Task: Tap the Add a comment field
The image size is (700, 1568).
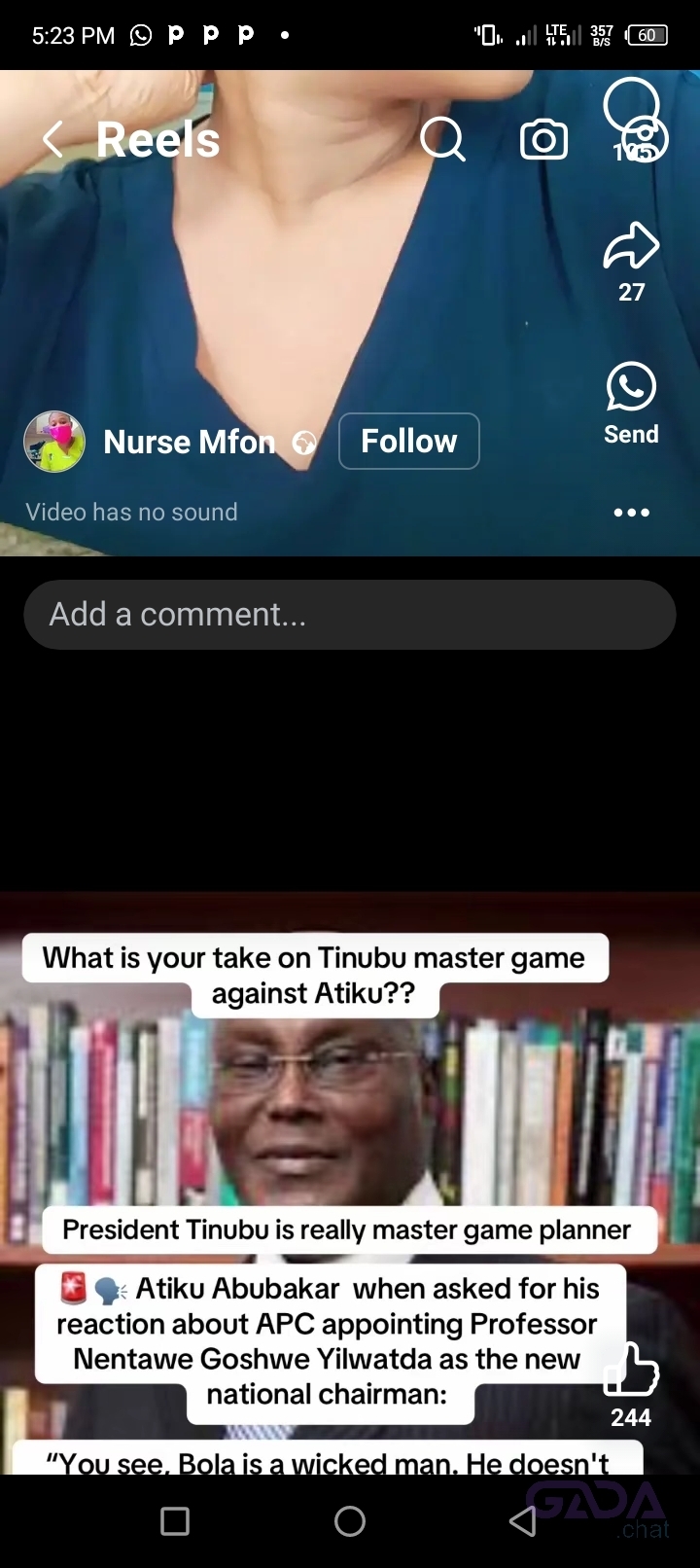Action: coord(349,615)
